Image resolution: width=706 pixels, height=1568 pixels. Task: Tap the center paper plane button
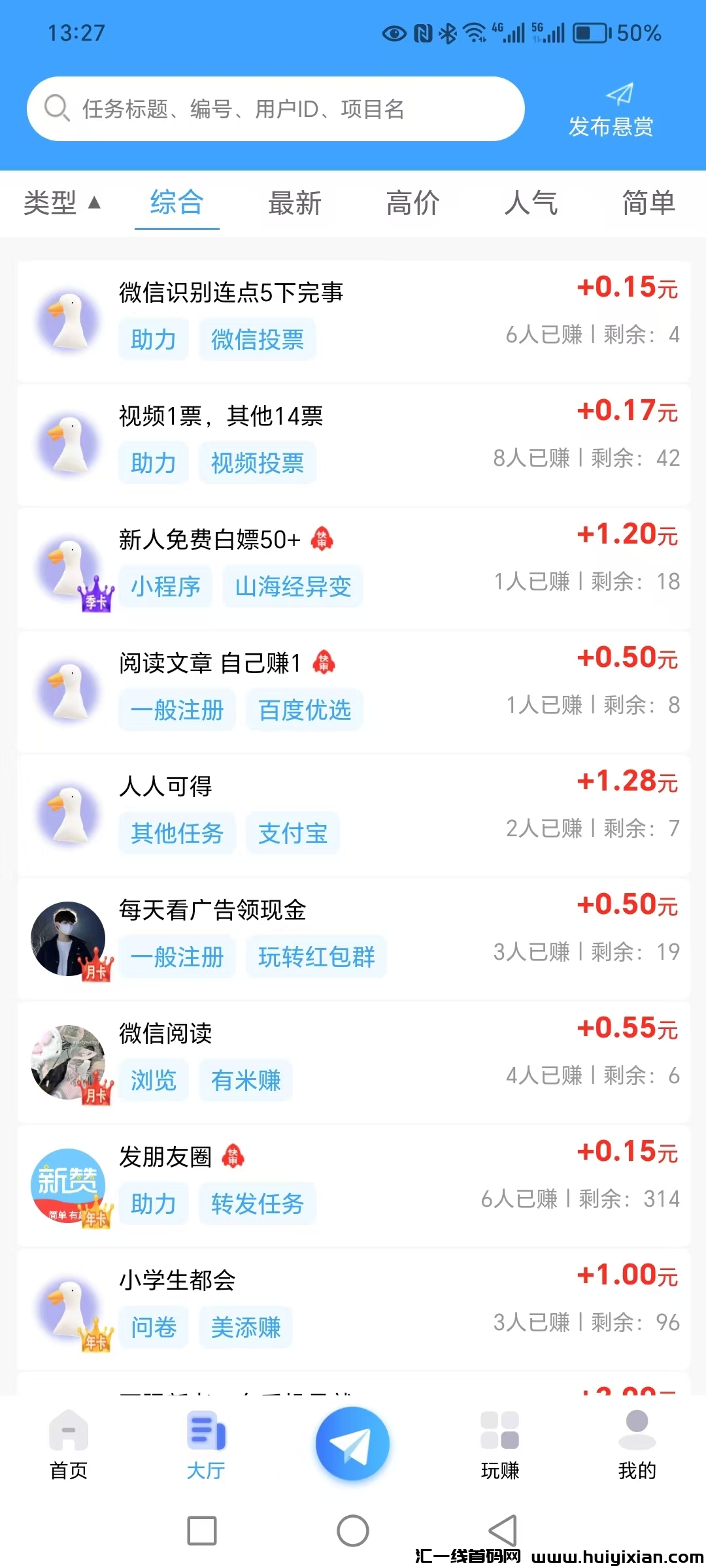352,1443
